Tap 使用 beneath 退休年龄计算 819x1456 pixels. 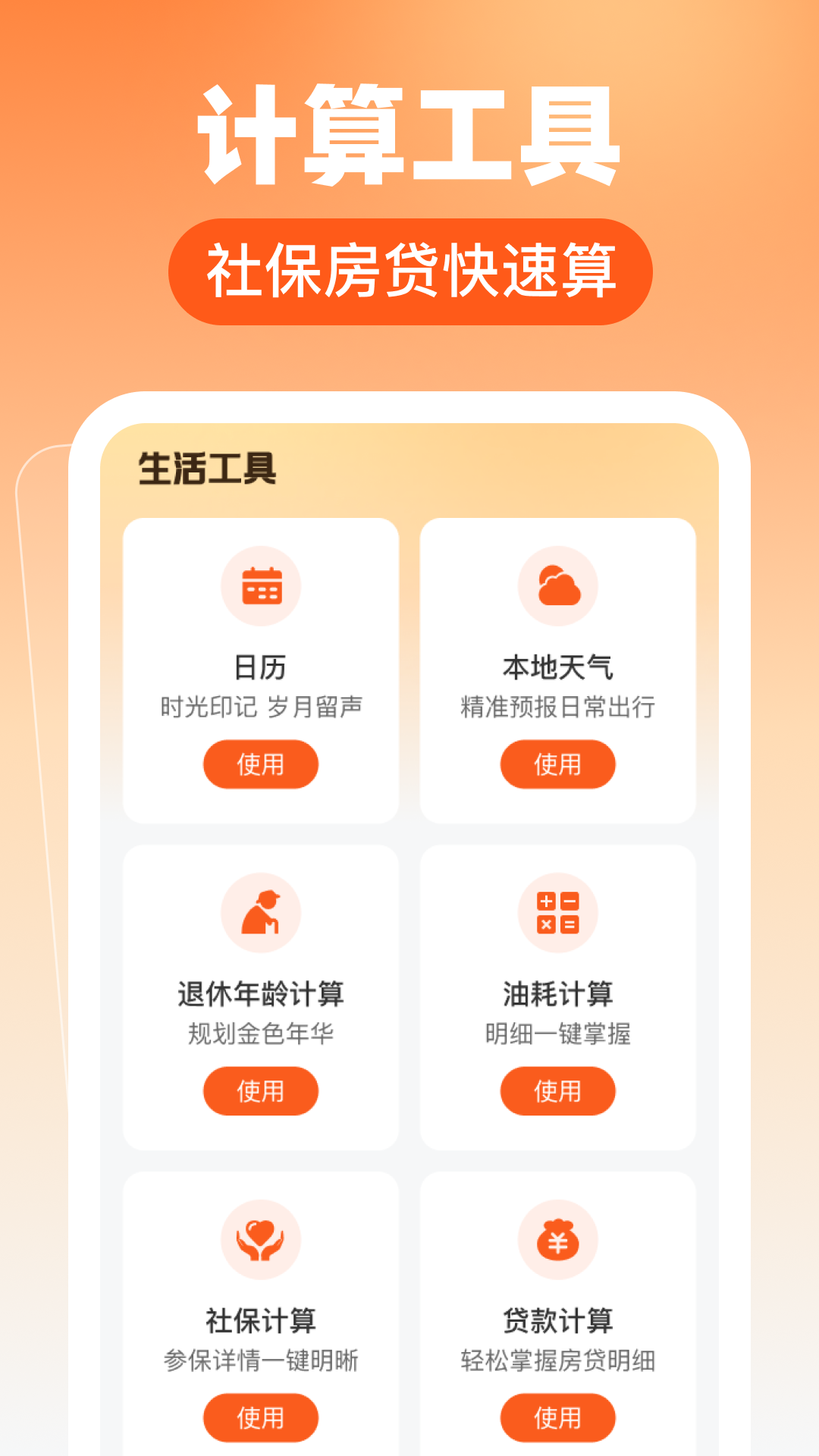coord(262,1090)
